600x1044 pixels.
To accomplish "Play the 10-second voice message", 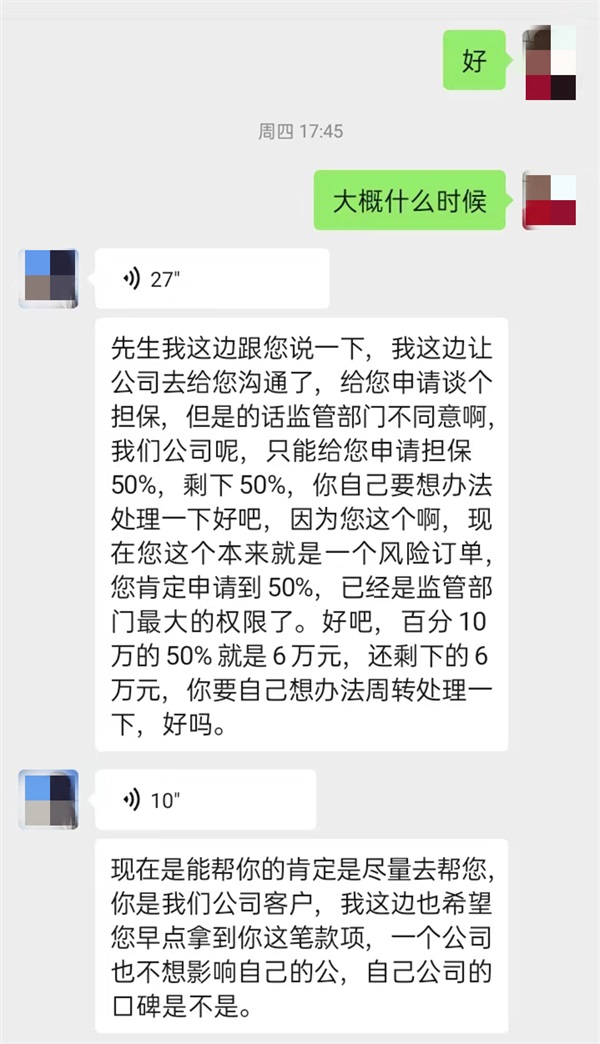I will pos(205,799).
